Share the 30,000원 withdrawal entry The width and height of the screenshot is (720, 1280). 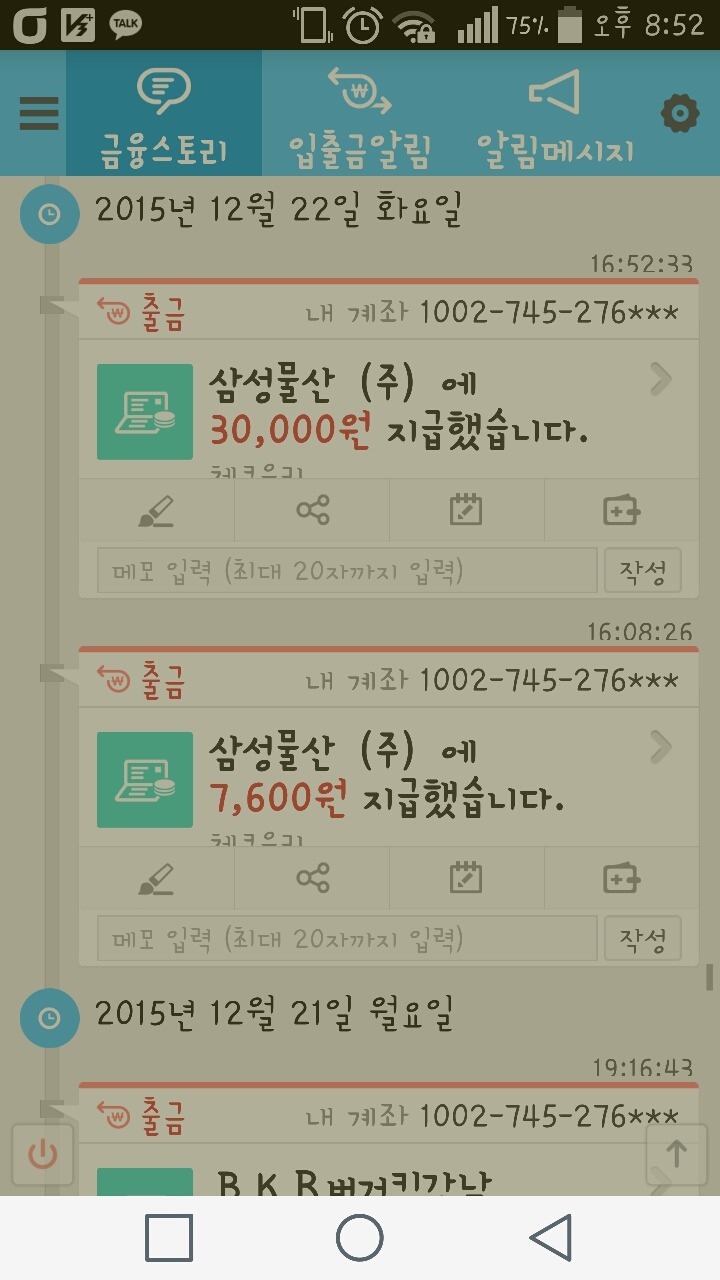click(312, 511)
